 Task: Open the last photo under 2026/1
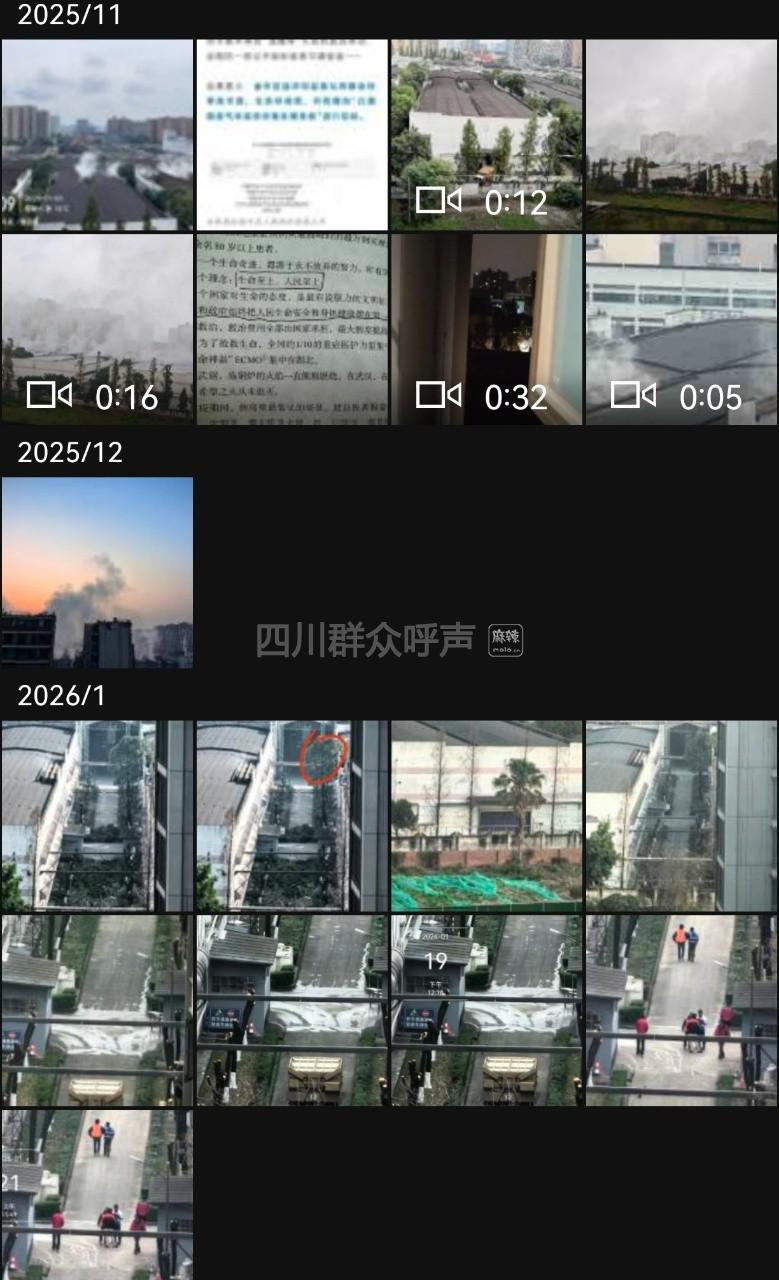[x=97, y=1194]
